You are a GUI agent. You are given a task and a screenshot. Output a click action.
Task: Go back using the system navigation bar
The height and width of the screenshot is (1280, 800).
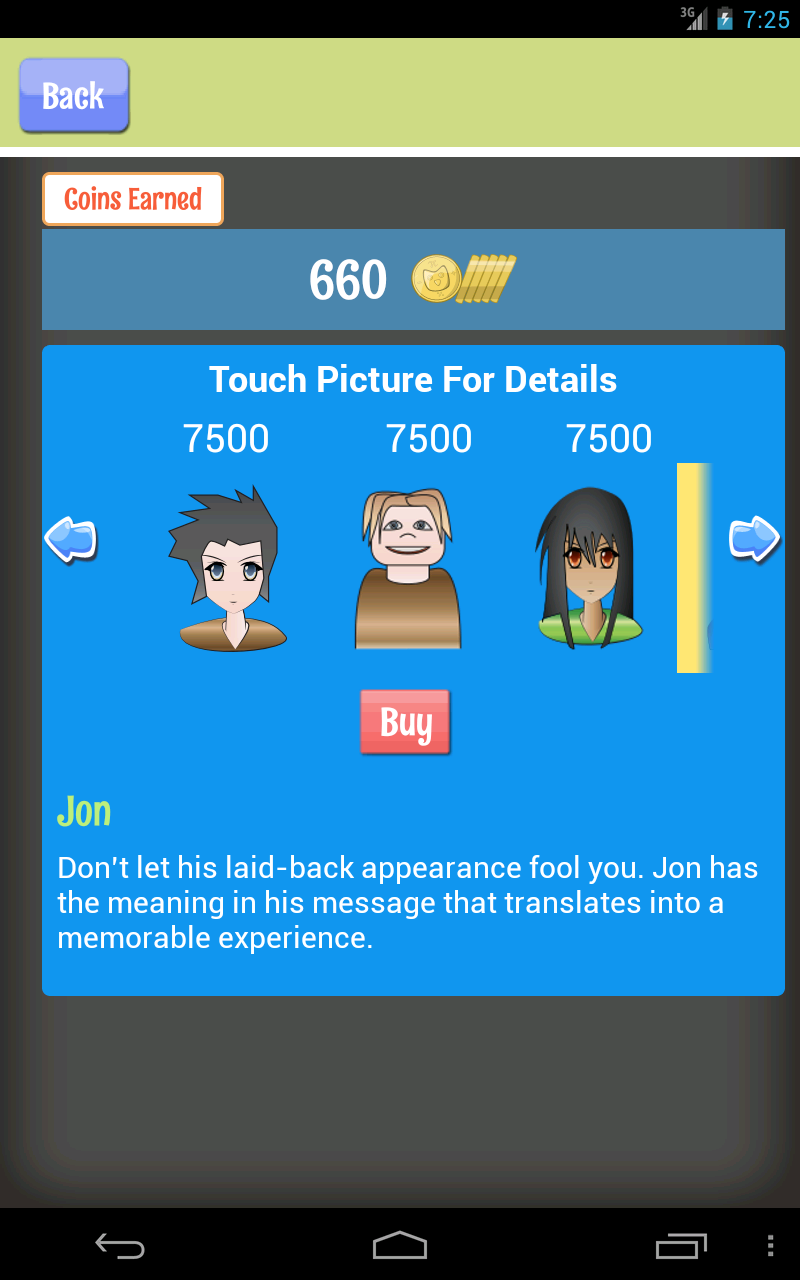120,1245
